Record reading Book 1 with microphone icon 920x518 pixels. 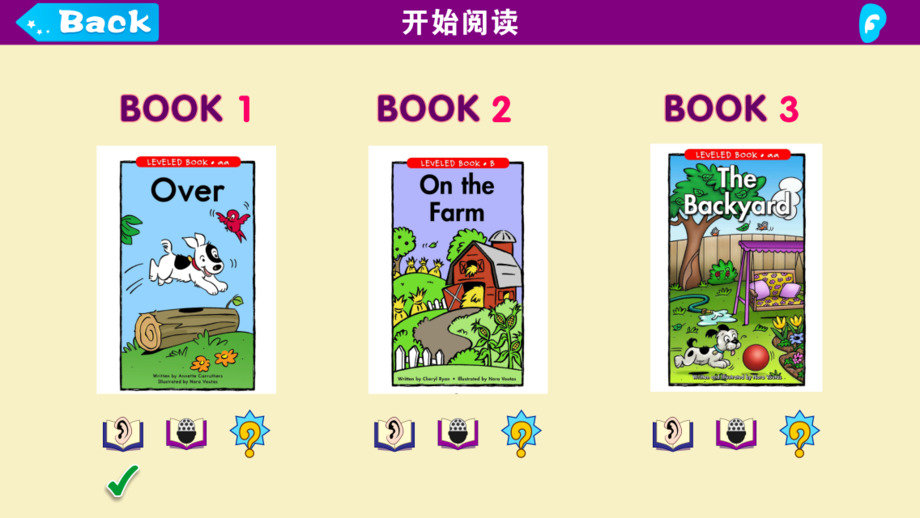[x=185, y=434]
